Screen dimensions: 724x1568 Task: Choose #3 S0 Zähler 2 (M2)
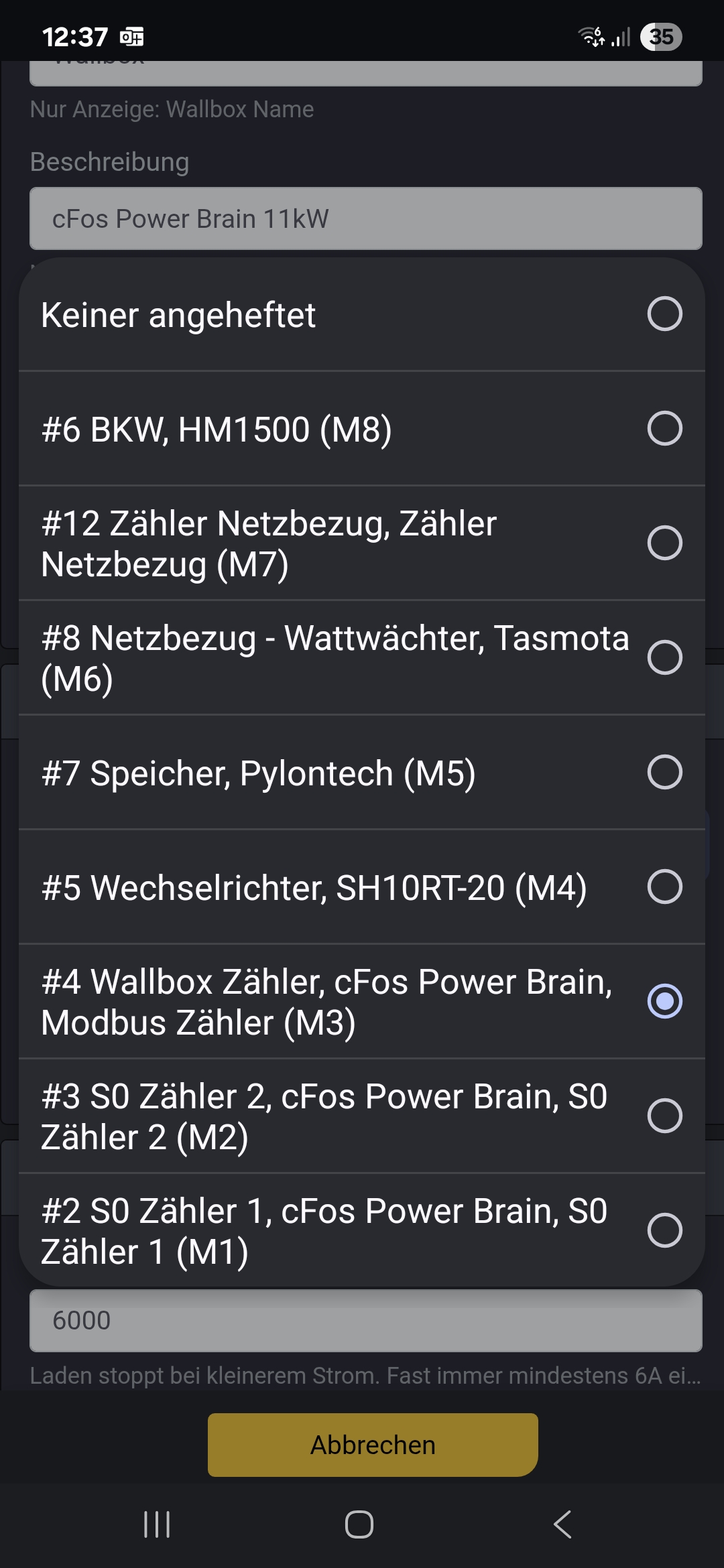[362, 1116]
